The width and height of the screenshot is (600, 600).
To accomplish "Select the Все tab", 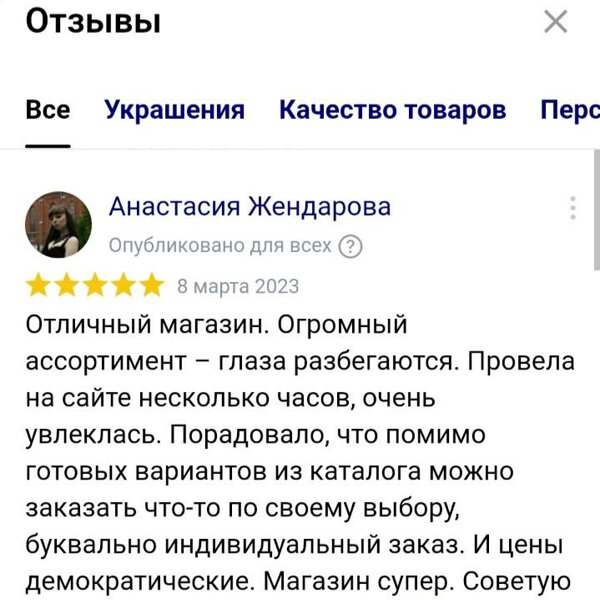I will click(47, 110).
